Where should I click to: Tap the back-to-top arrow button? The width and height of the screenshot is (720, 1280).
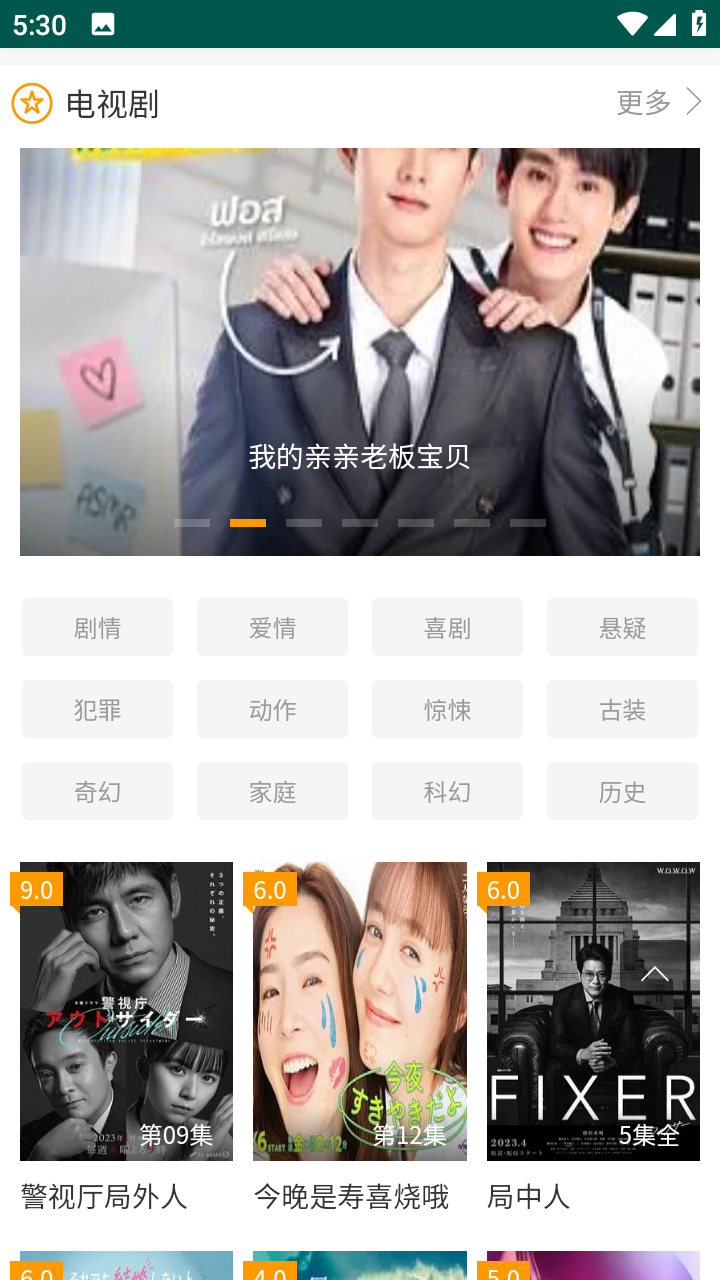pyautogui.click(x=655, y=974)
